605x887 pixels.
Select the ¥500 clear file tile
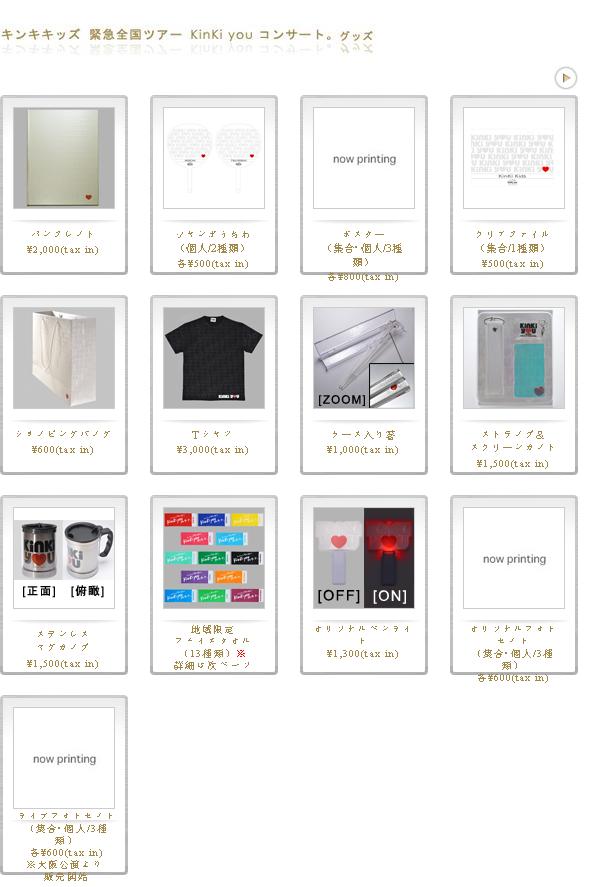(x=514, y=159)
